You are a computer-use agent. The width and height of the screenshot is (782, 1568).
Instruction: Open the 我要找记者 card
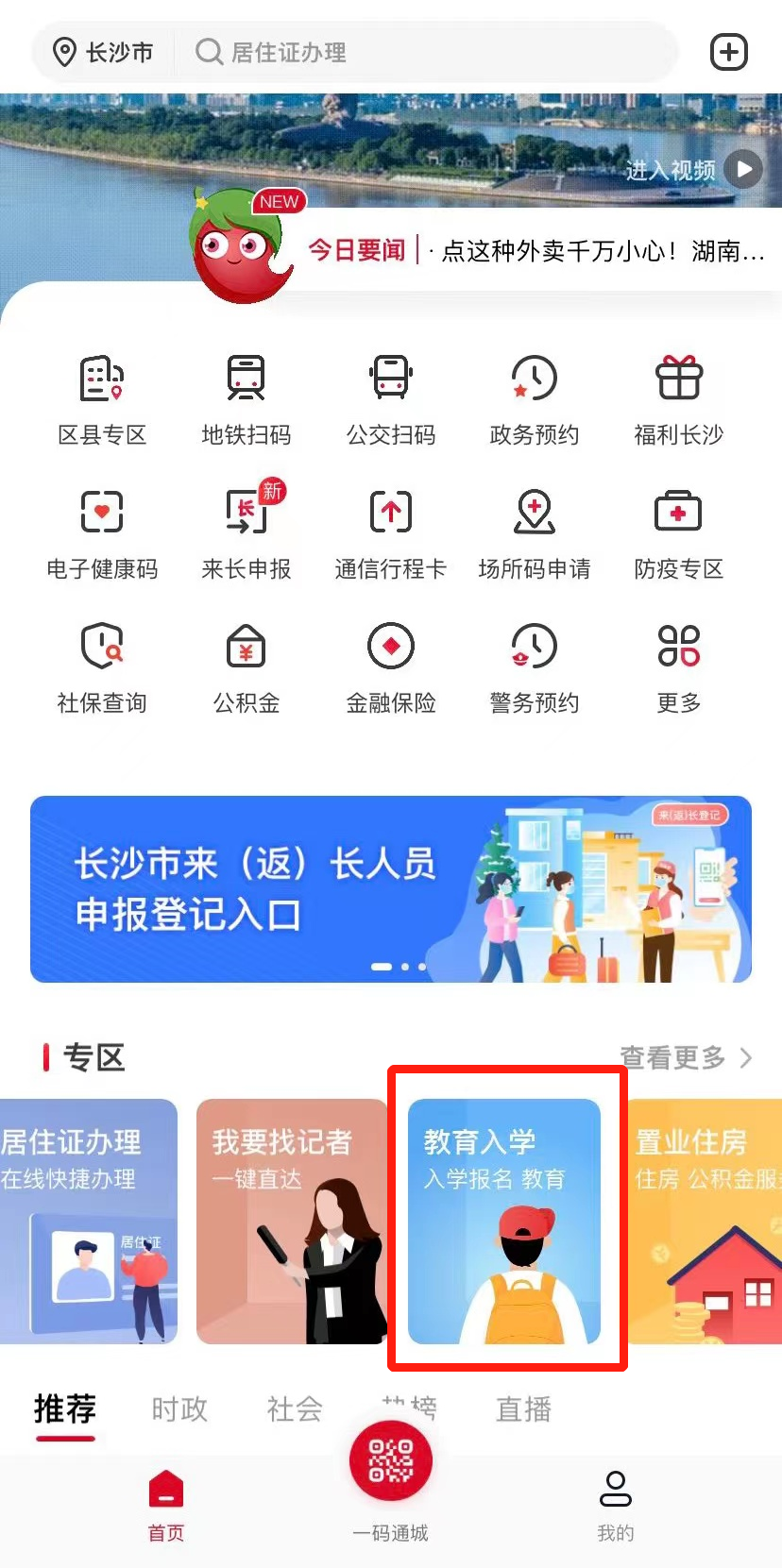click(291, 1221)
